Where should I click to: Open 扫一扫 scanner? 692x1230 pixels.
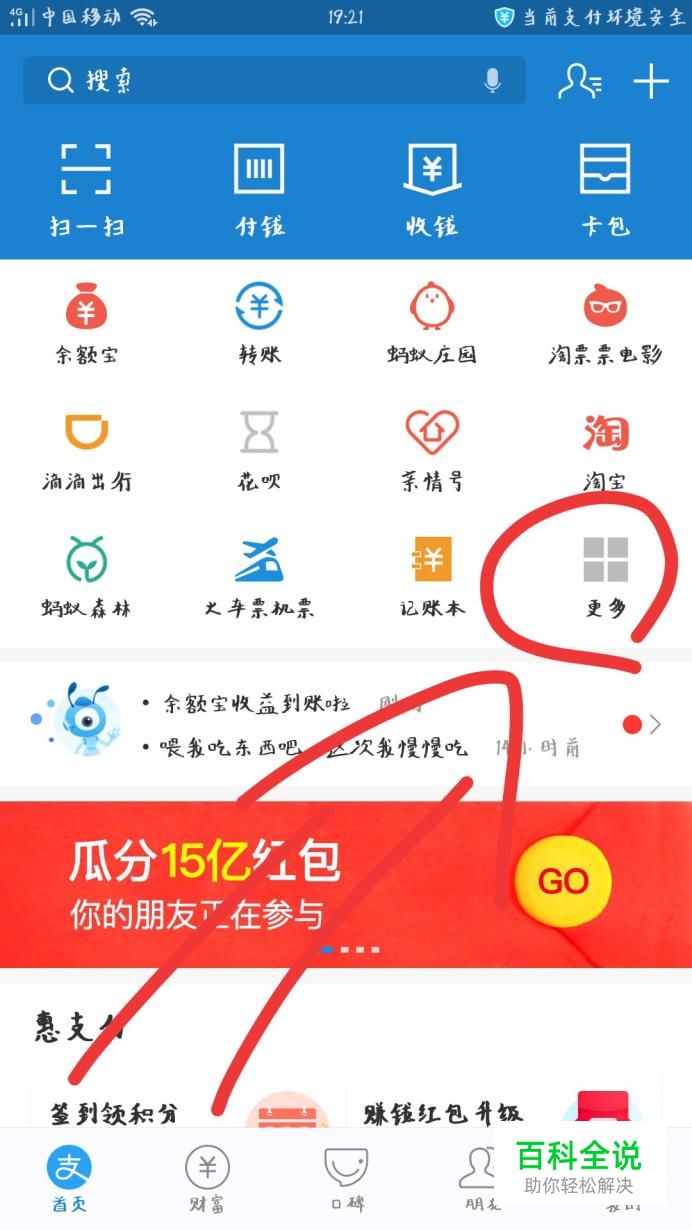[86, 187]
